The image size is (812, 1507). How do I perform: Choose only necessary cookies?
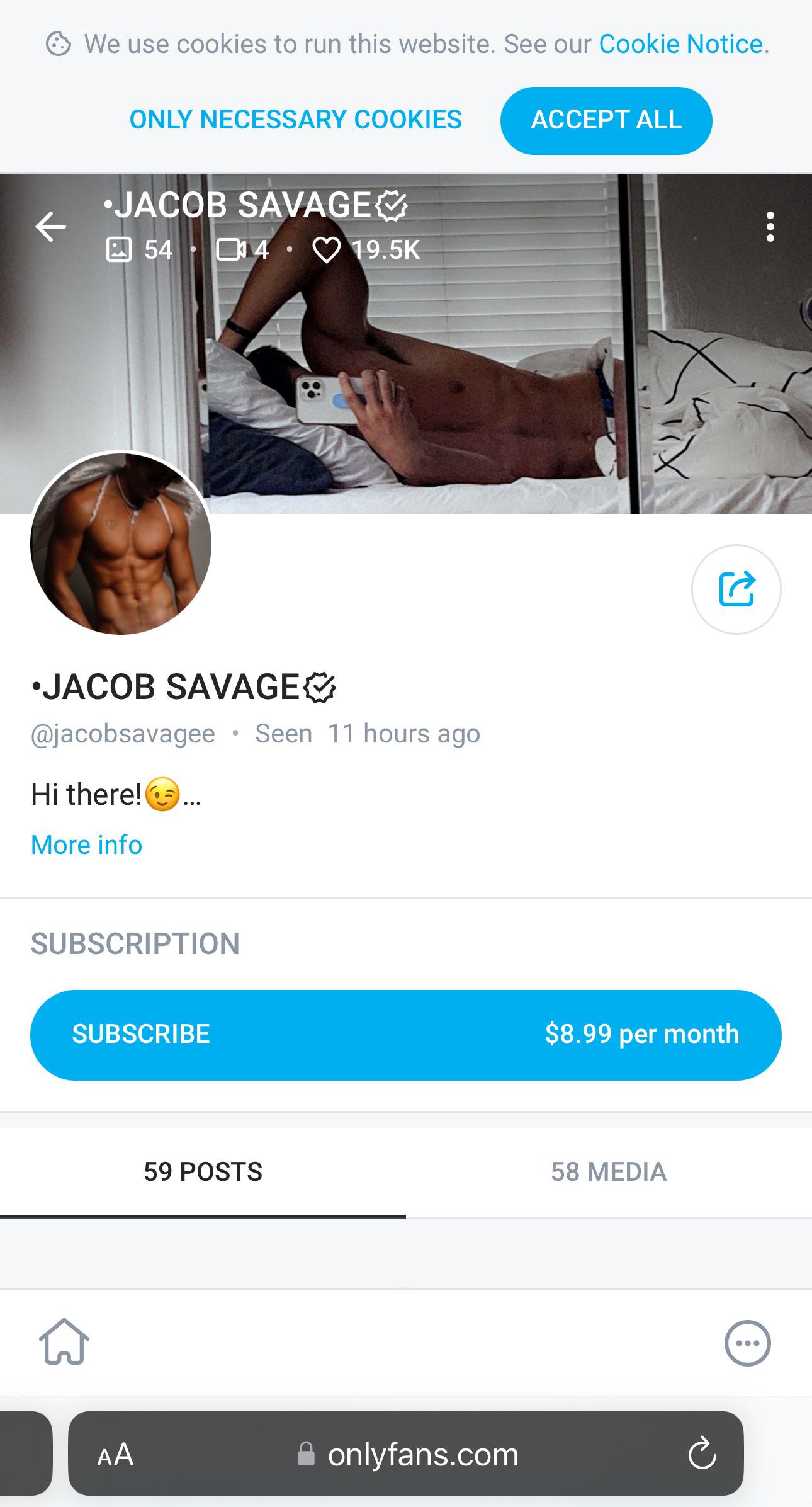[x=295, y=120]
